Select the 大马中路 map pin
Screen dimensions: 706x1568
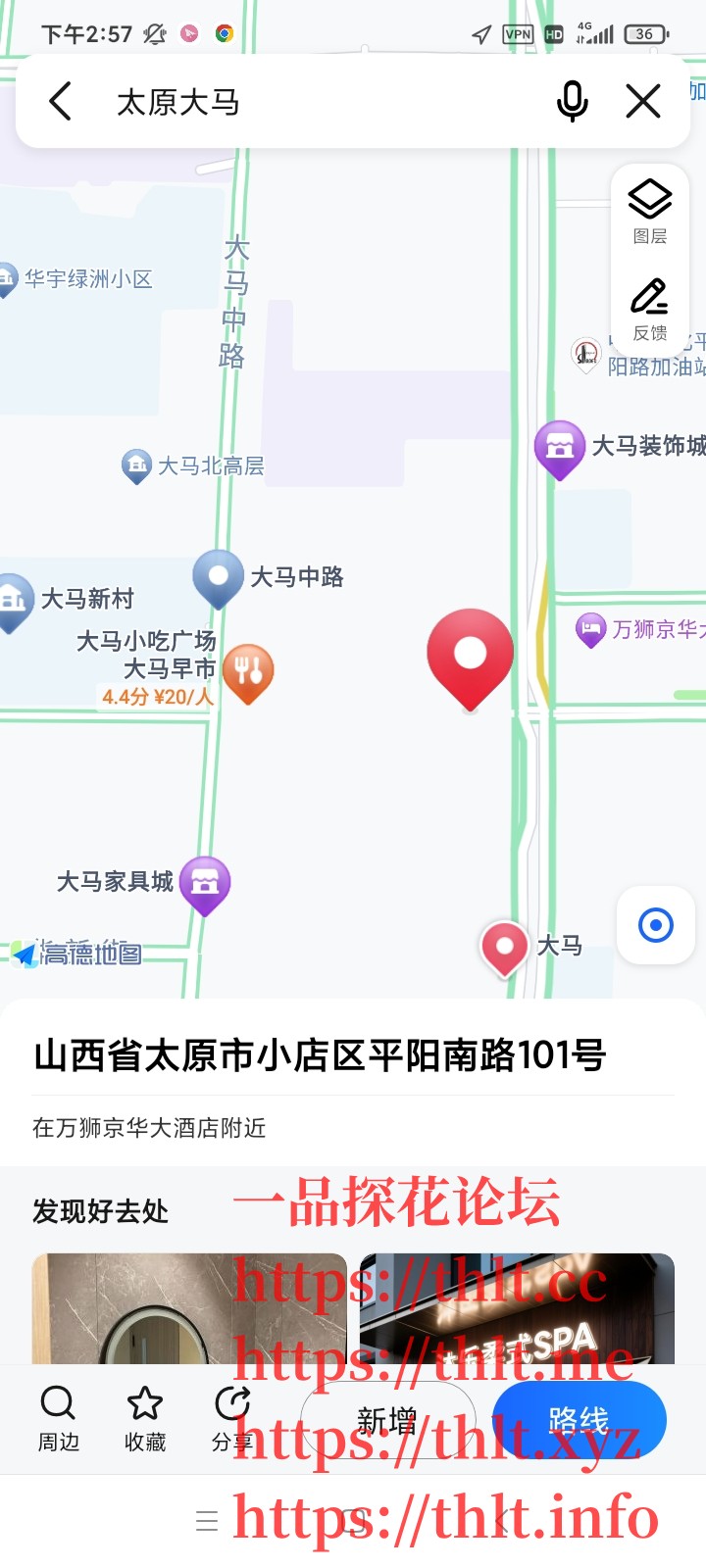pos(218,576)
